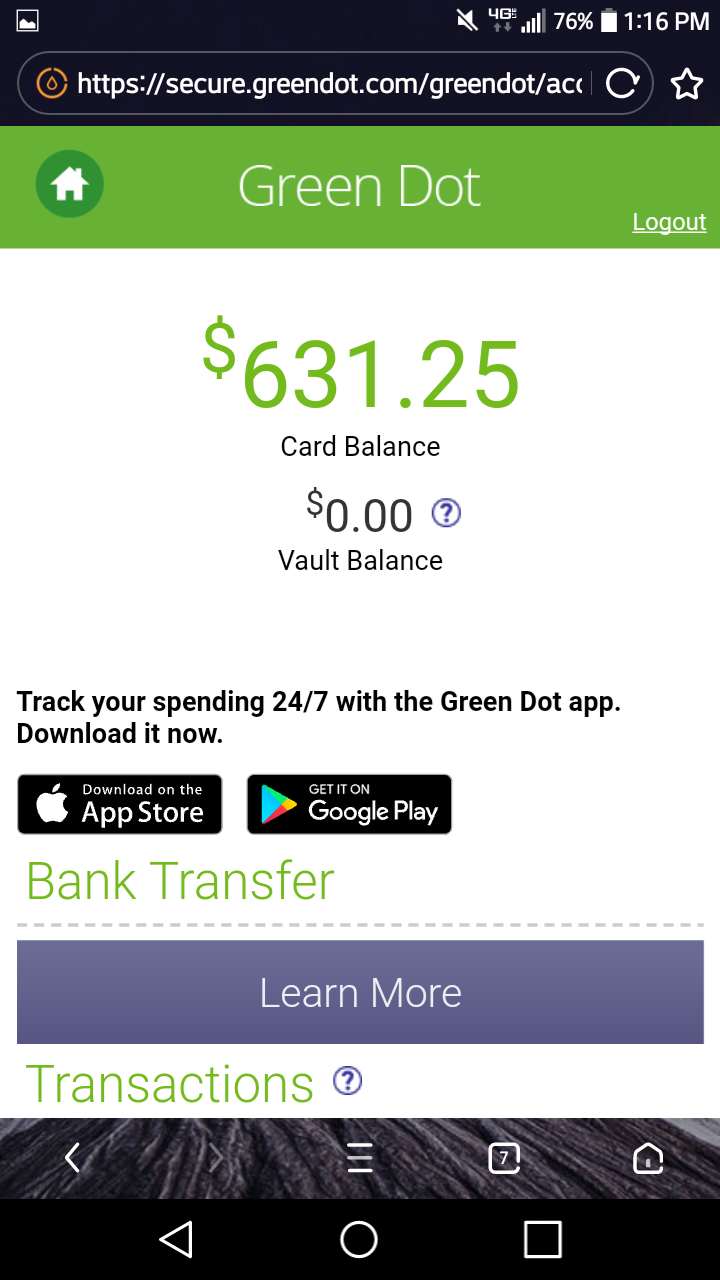The height and width of the screenshot is (1280, 720).
Task: View the open browser tabs
Action: 504,1158
